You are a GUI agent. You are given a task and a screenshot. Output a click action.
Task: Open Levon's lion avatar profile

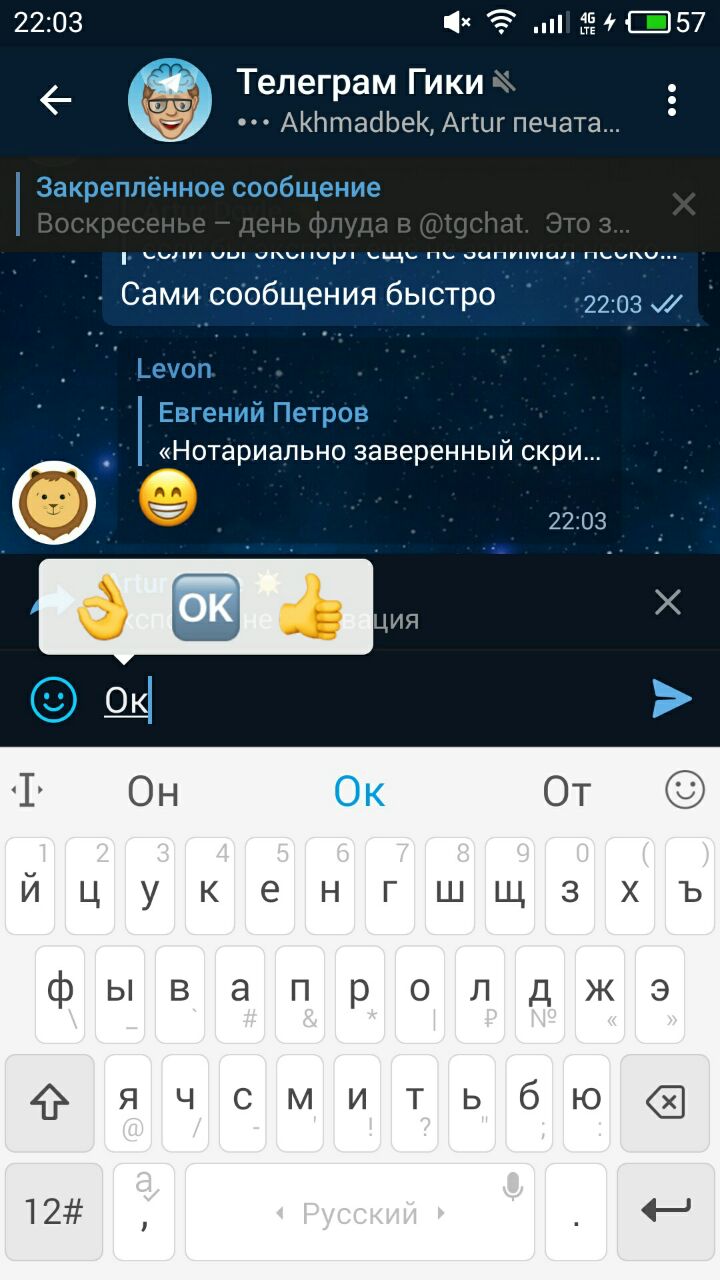(x=54, y=502)
